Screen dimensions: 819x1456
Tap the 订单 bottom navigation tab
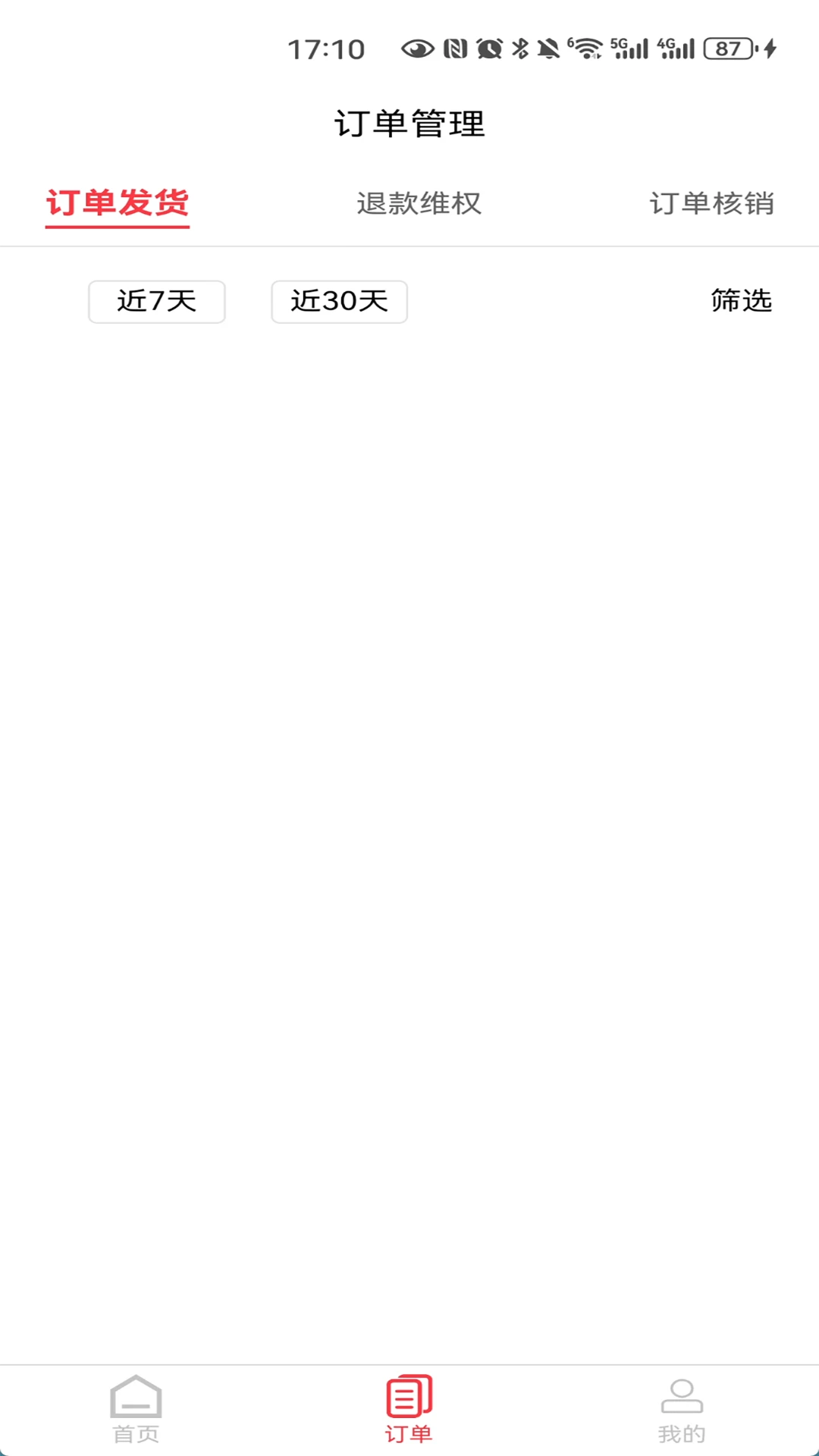(409, 1410)
